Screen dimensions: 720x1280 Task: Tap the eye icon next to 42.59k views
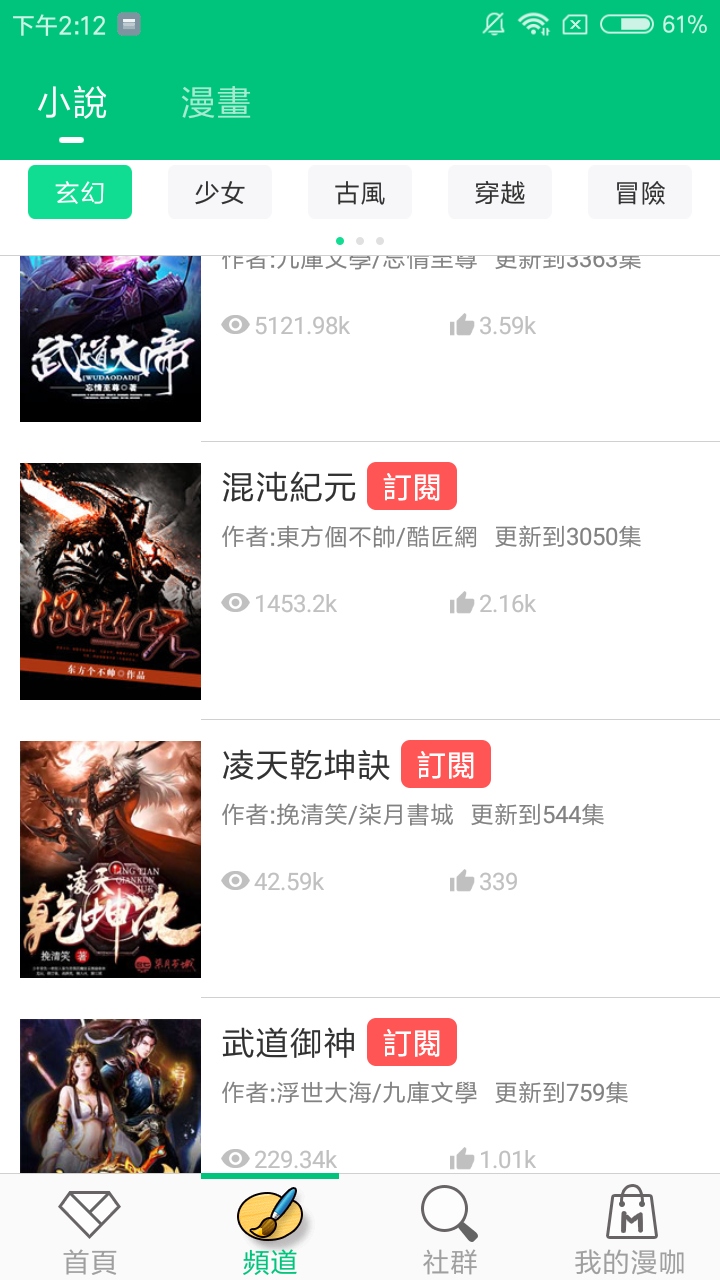[x=234, y=880]
